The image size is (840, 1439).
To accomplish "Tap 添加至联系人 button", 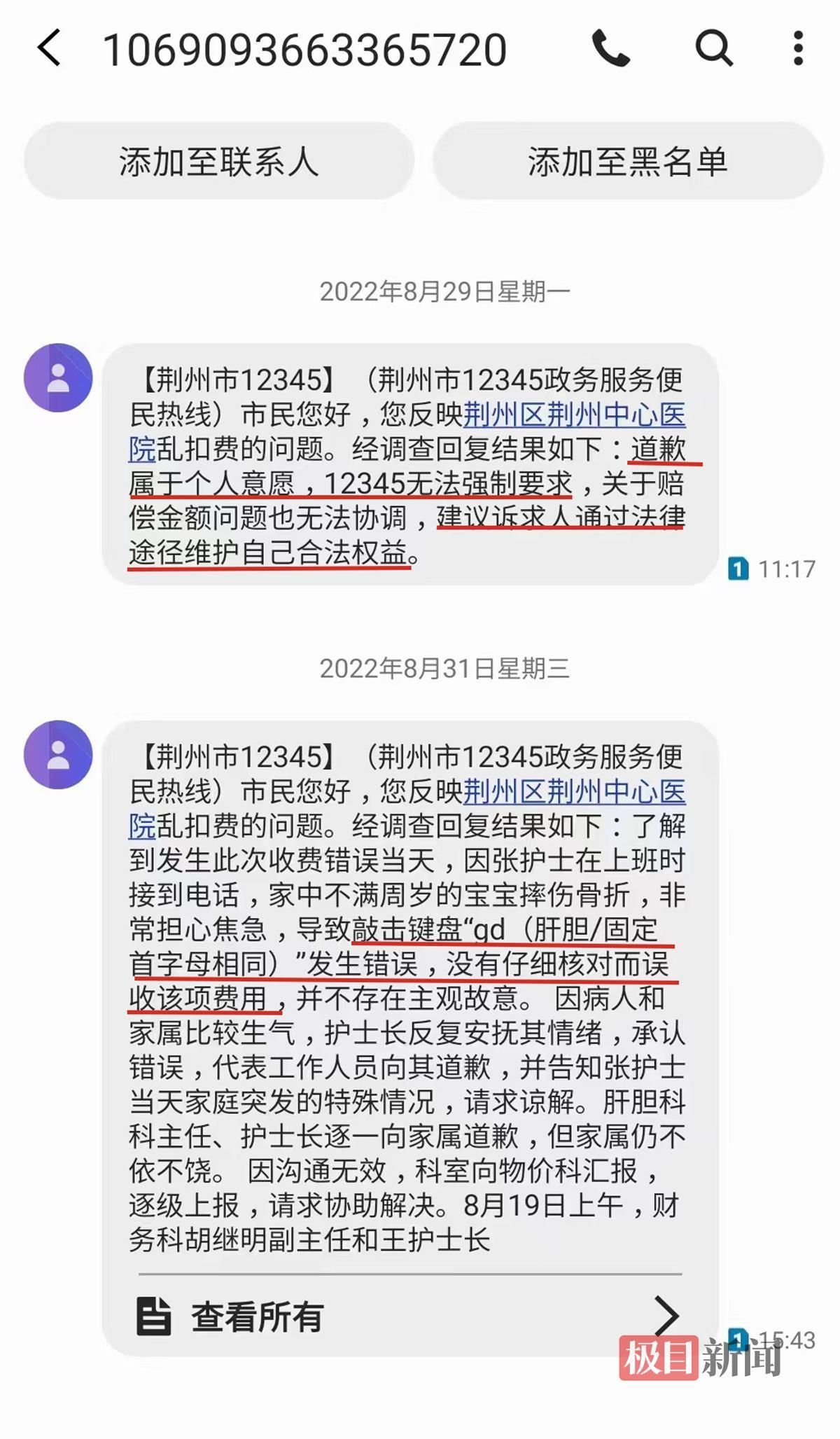I will pyautogui.click(x=219, y=161).
